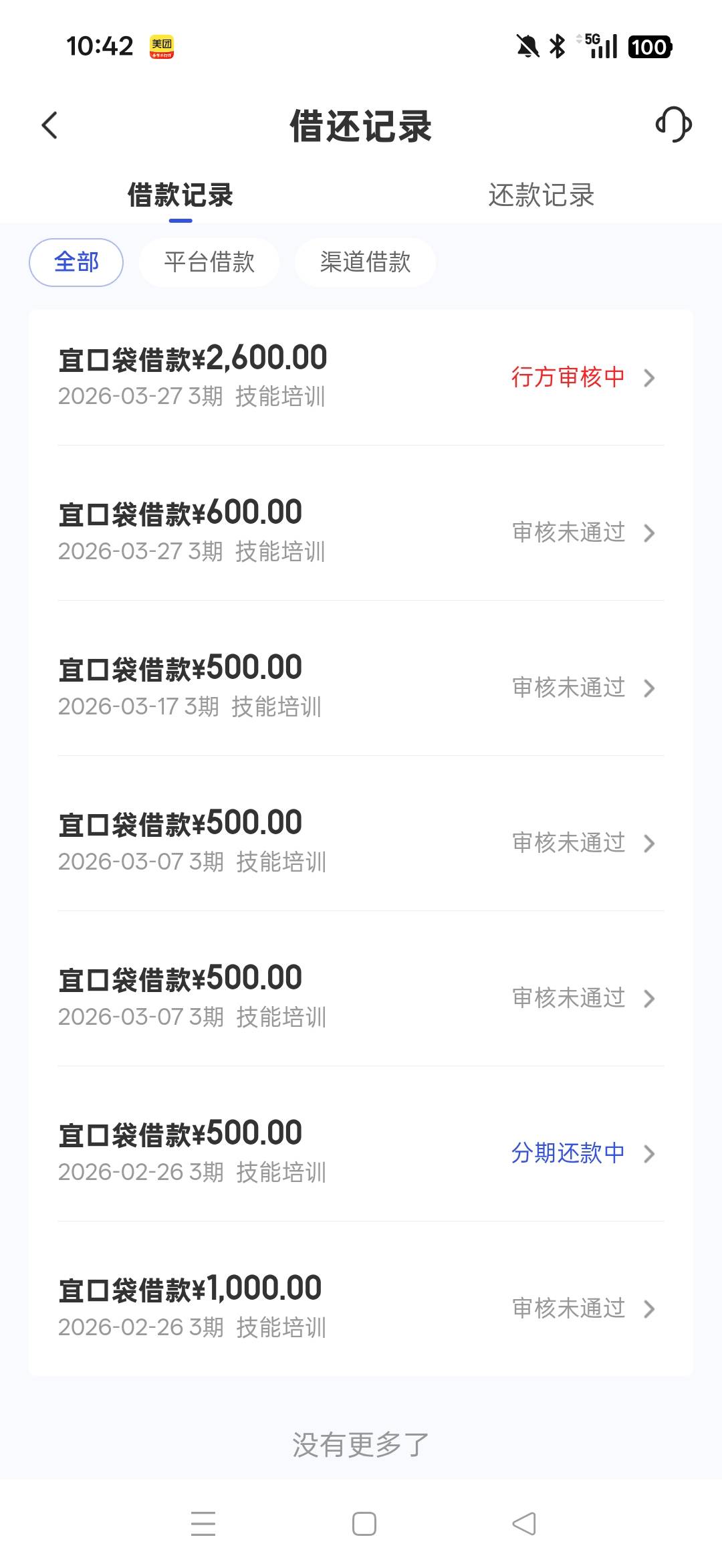Switch to 还款记录 tab
722x1568 pixels.
[541, 195]
